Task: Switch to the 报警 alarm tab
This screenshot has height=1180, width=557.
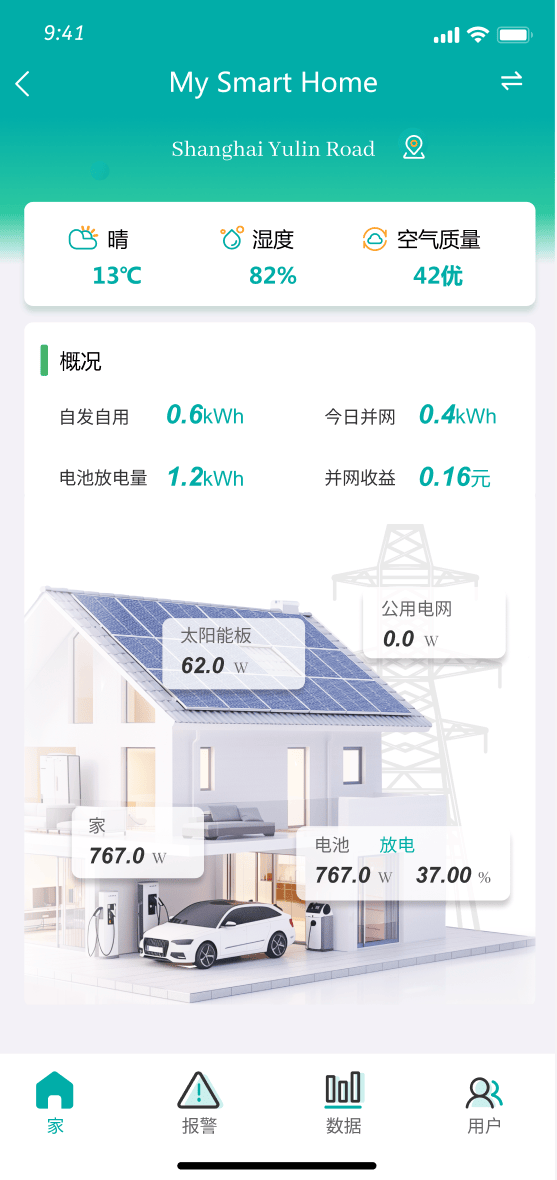Action: click(x=199, y=1102)
